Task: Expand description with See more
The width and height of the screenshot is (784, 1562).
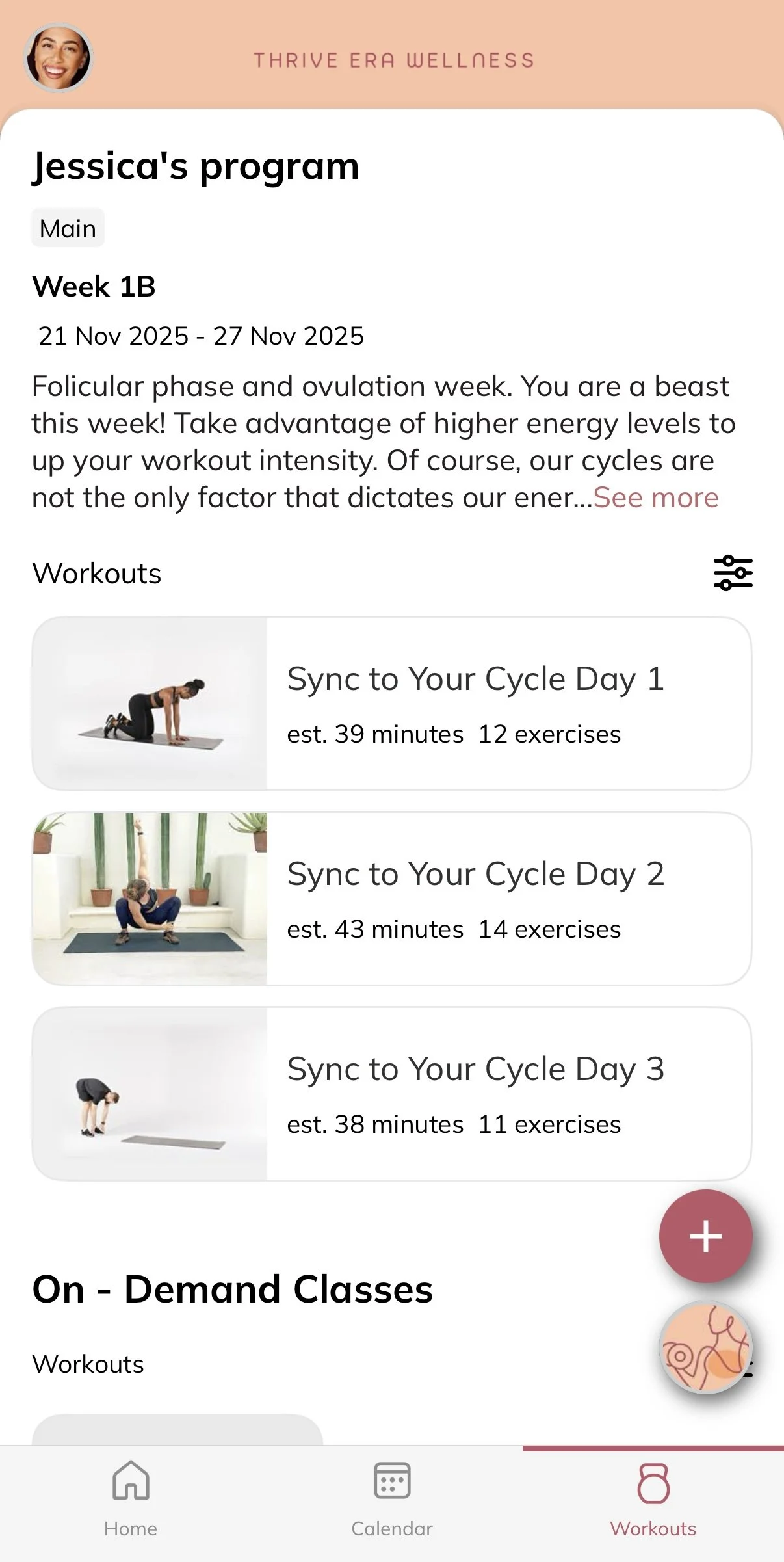Action: coord(655,498)
